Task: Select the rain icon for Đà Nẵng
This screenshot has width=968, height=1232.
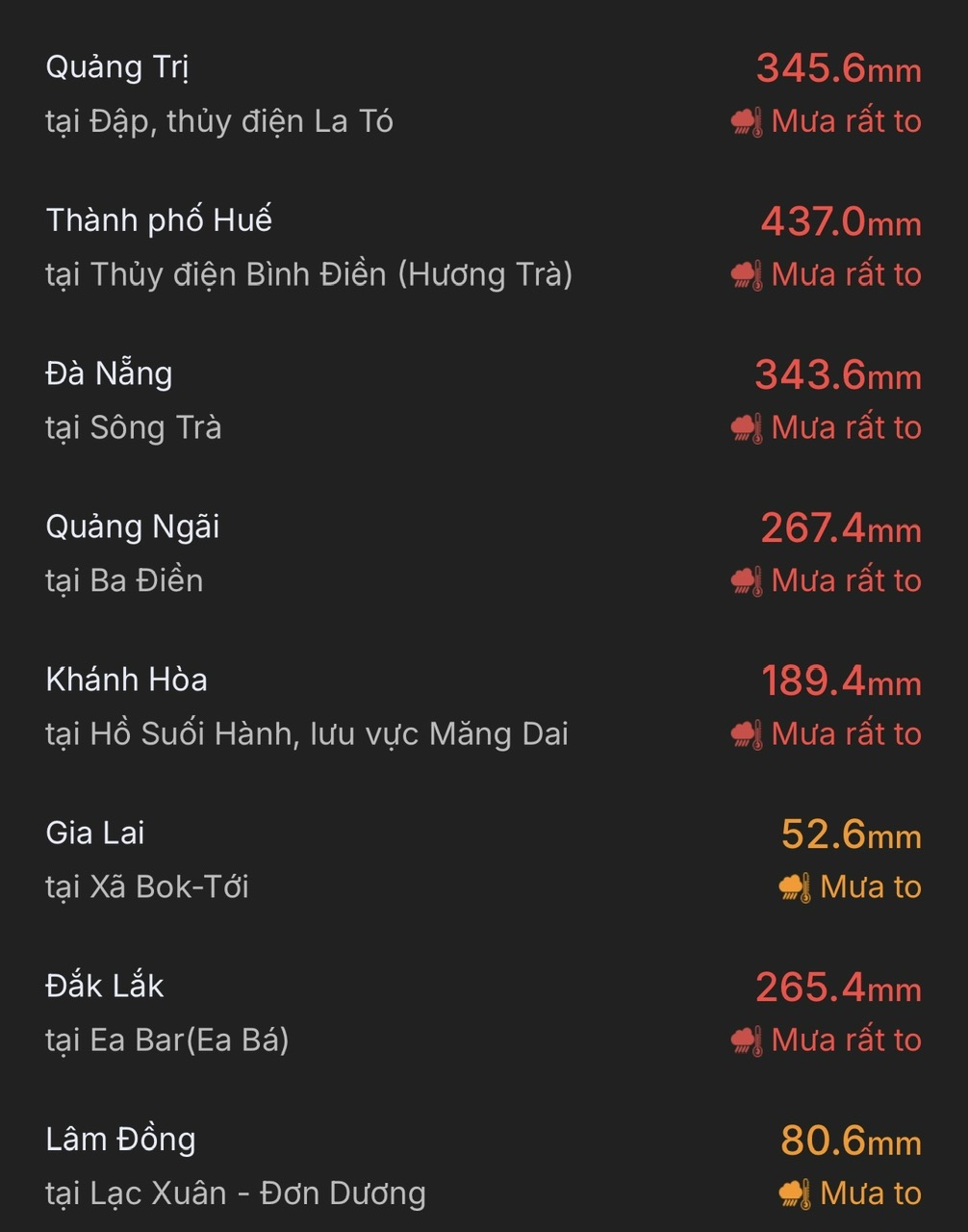Action: (744, 427)
